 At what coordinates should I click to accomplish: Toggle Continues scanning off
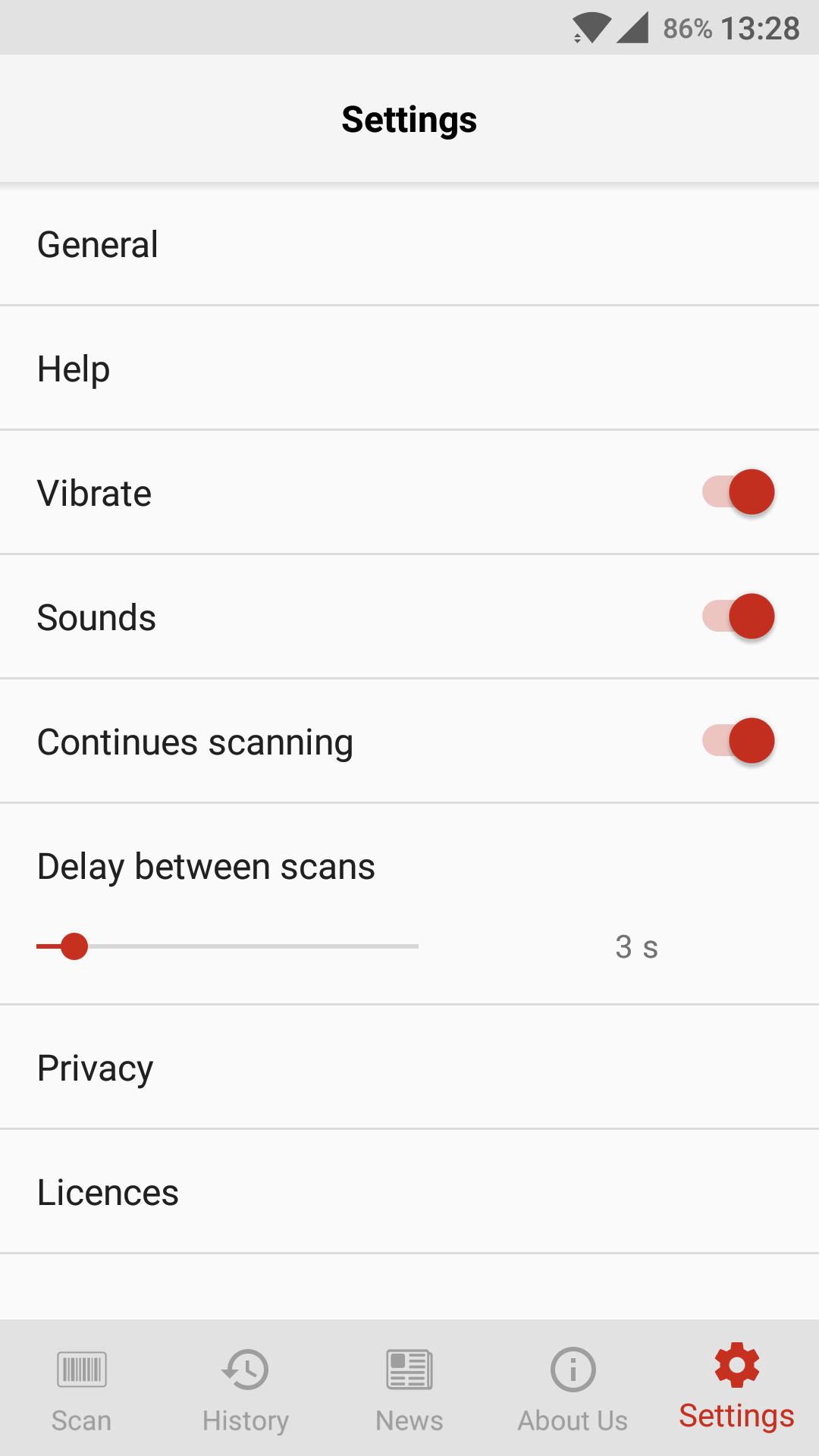tap(738, 742)
